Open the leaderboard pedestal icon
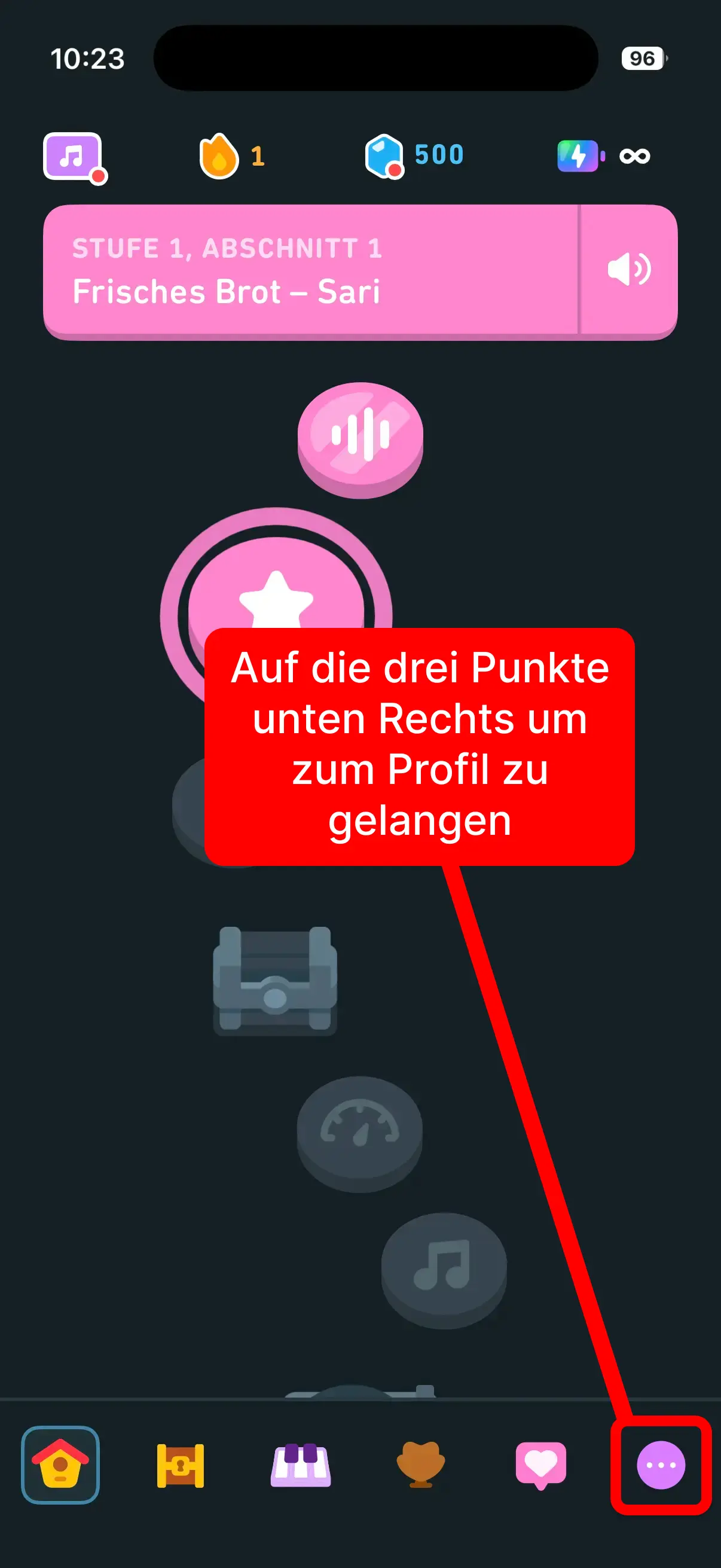This screenshot has width=721, height=1568. (x=420, y=1464)
